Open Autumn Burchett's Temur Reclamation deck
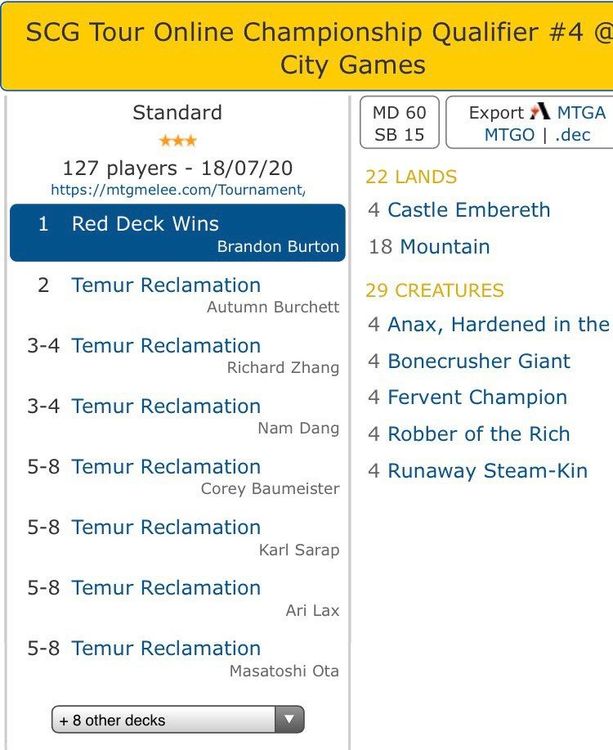The width and height of the screenshot is (613, 750). [x=166, y=285]
